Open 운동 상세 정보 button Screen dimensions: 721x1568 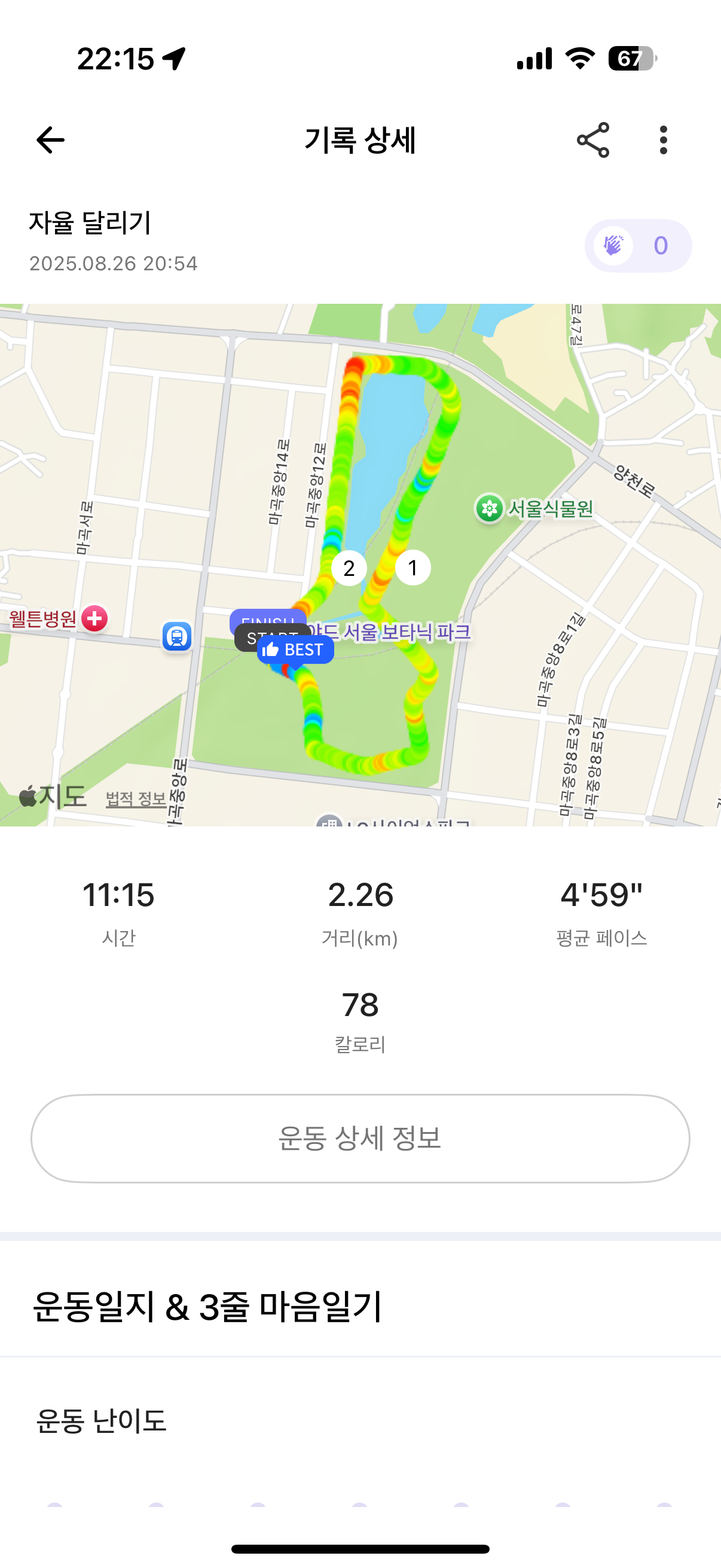[360, 1138]
